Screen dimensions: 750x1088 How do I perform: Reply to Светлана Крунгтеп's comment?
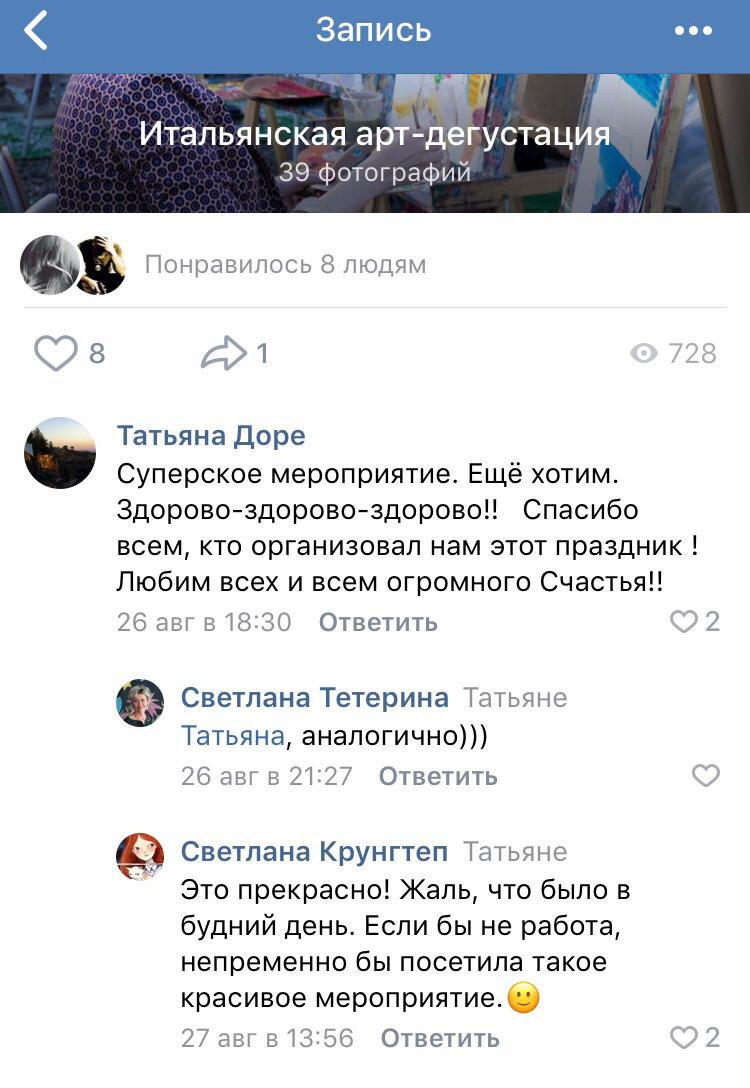click(x=440, y=1039)
